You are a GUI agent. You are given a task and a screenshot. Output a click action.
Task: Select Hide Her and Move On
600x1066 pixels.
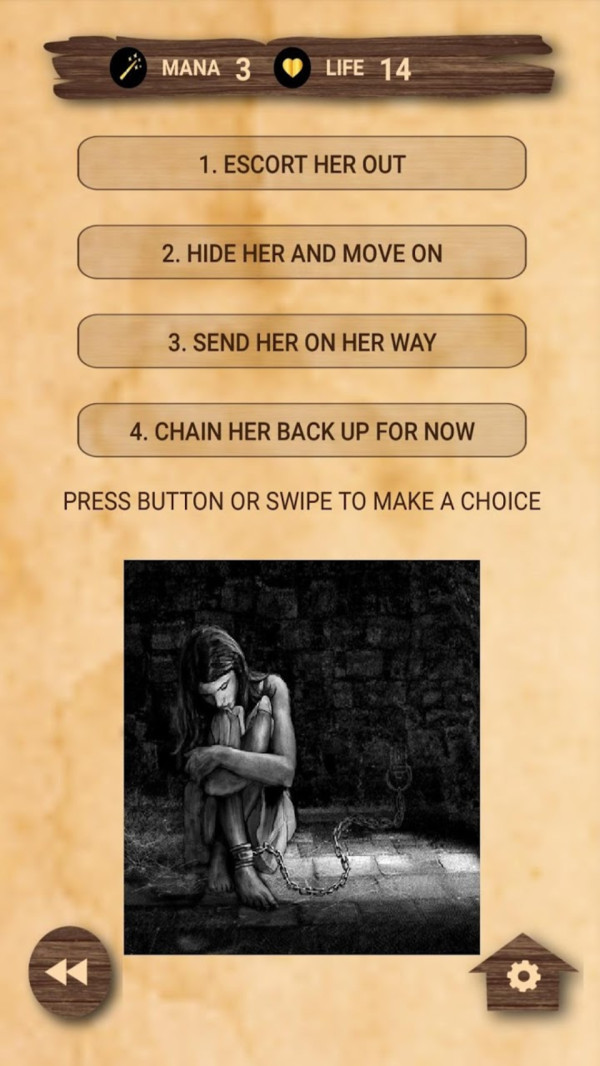pyautogui.click(x=302, y=252)
